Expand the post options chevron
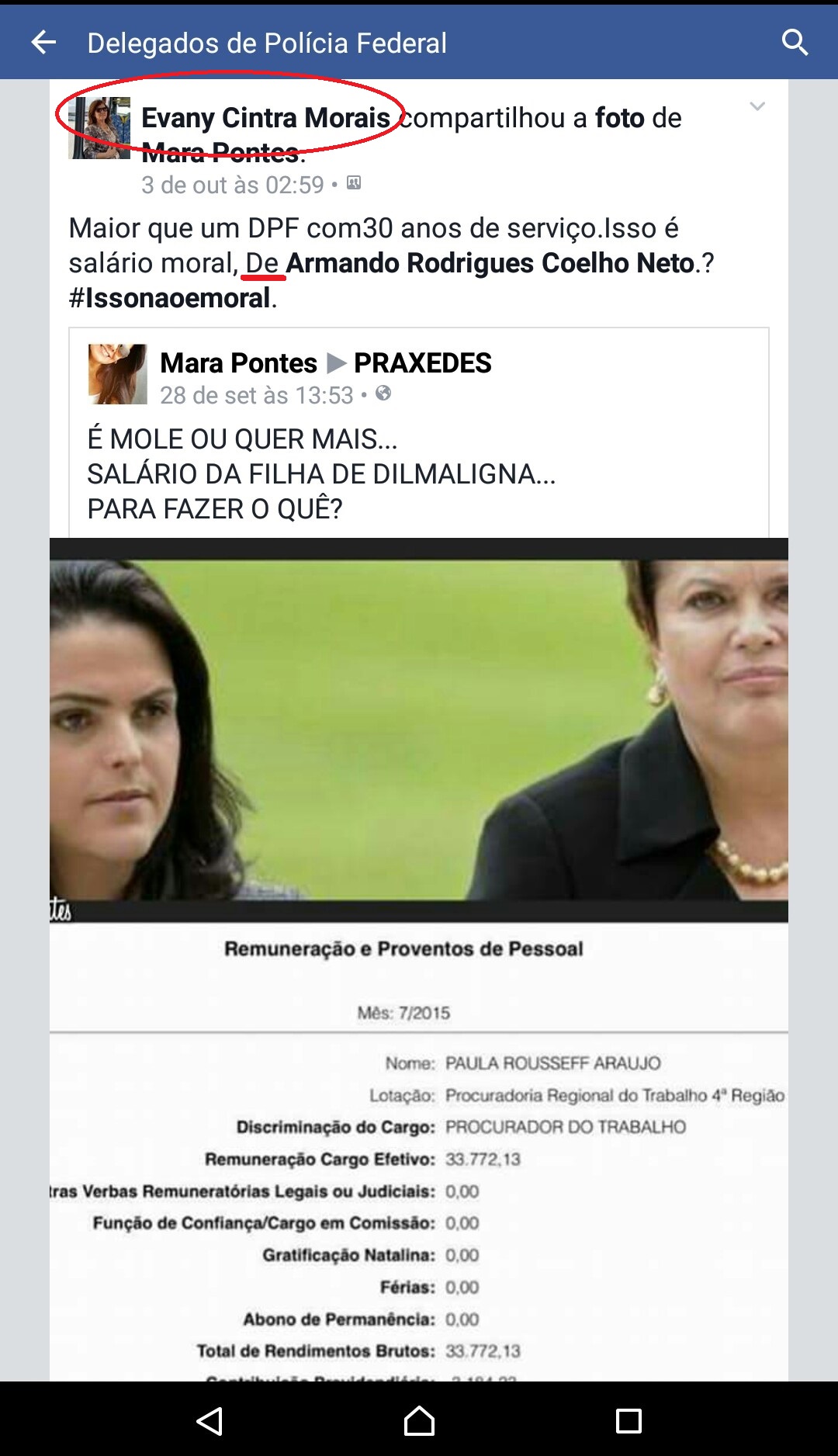 (757, 106)
